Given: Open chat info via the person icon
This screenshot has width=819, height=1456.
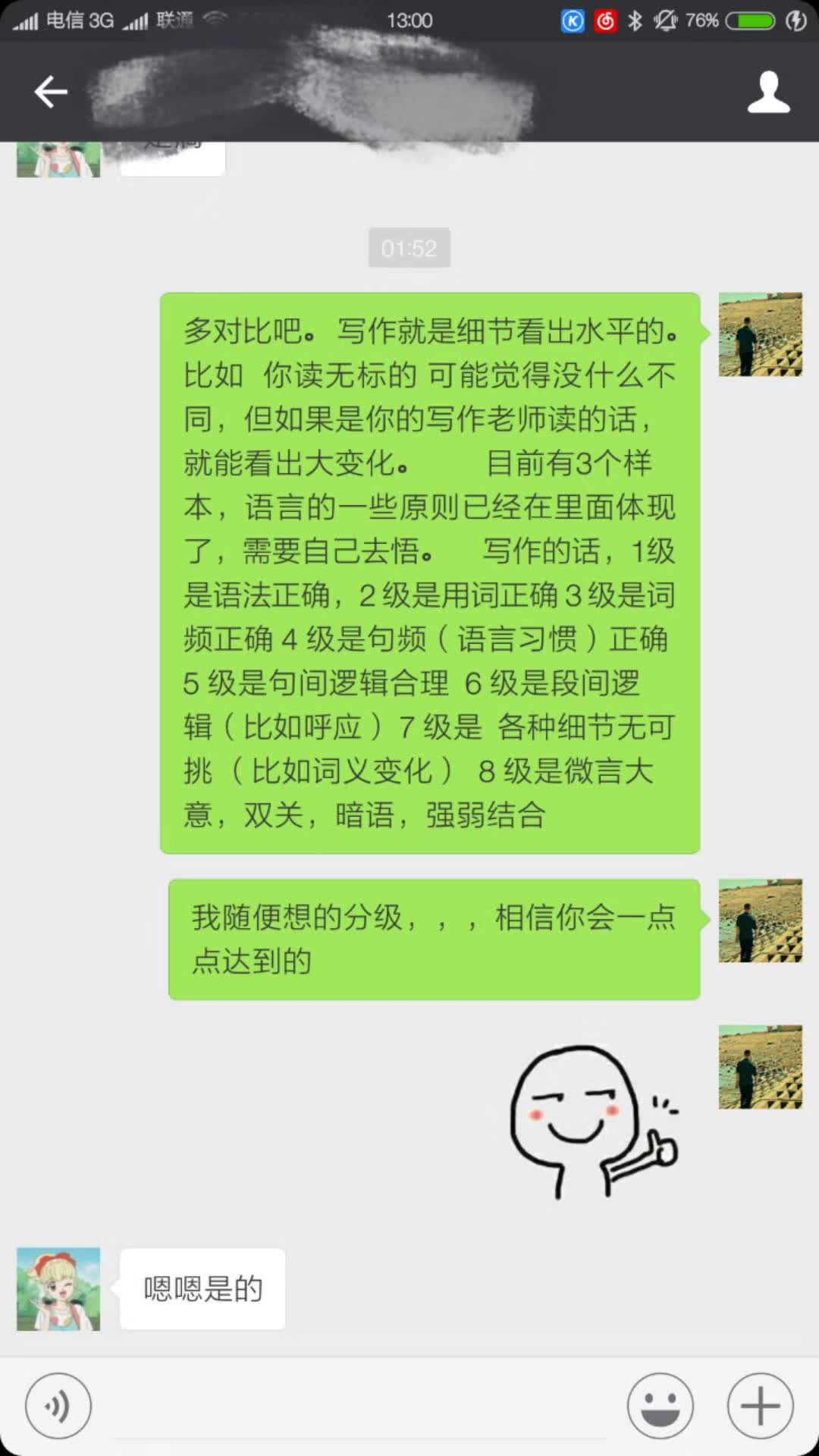Looking at the screenshot, I should tap(768, 93).
